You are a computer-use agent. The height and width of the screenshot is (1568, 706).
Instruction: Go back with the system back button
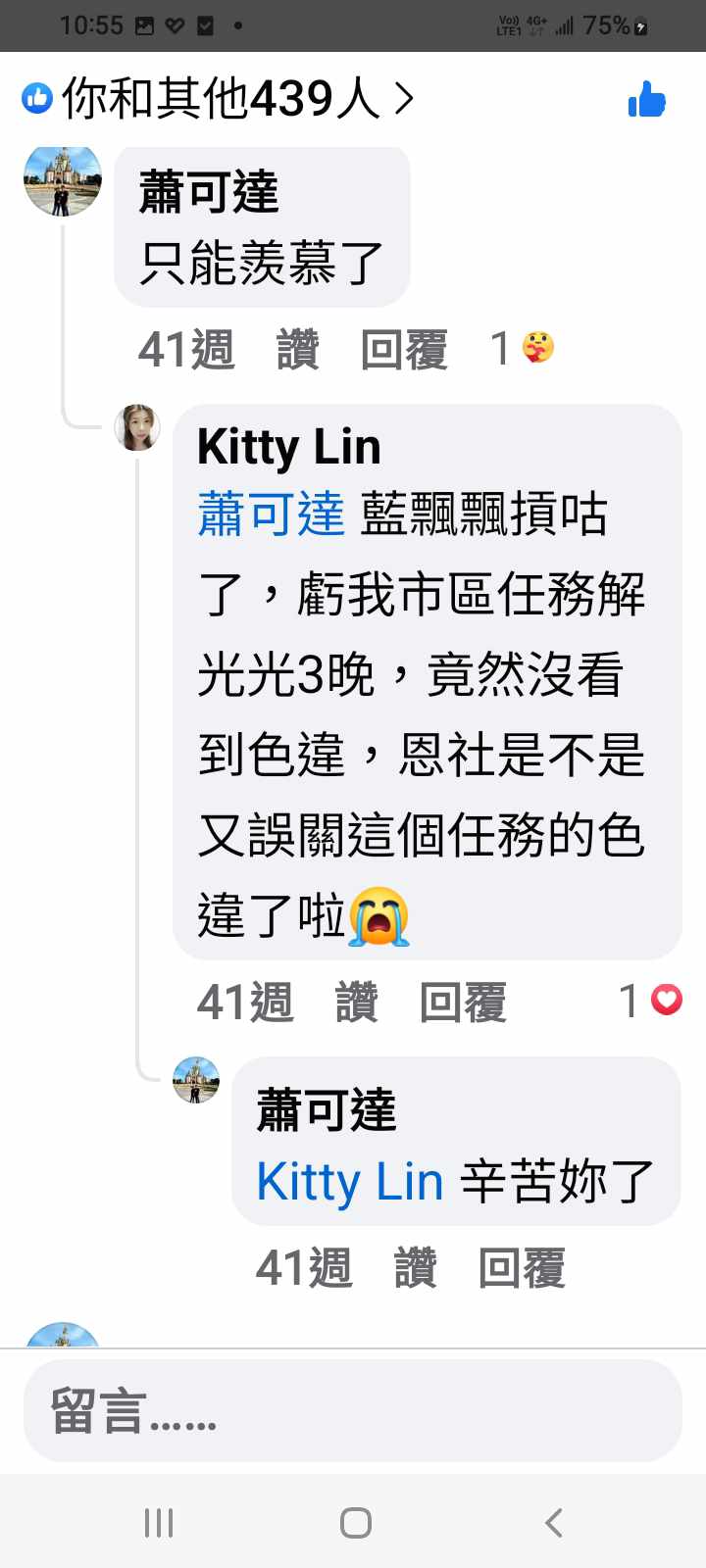pos(554,1522)
